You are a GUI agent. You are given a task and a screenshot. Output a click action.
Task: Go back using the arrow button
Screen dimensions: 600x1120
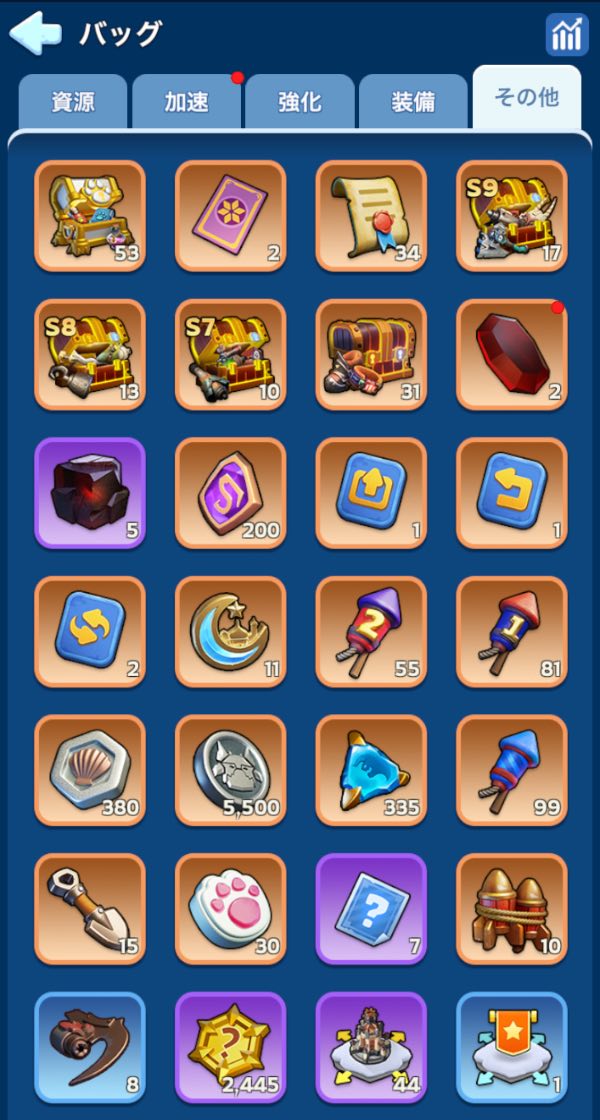(35, 32)
